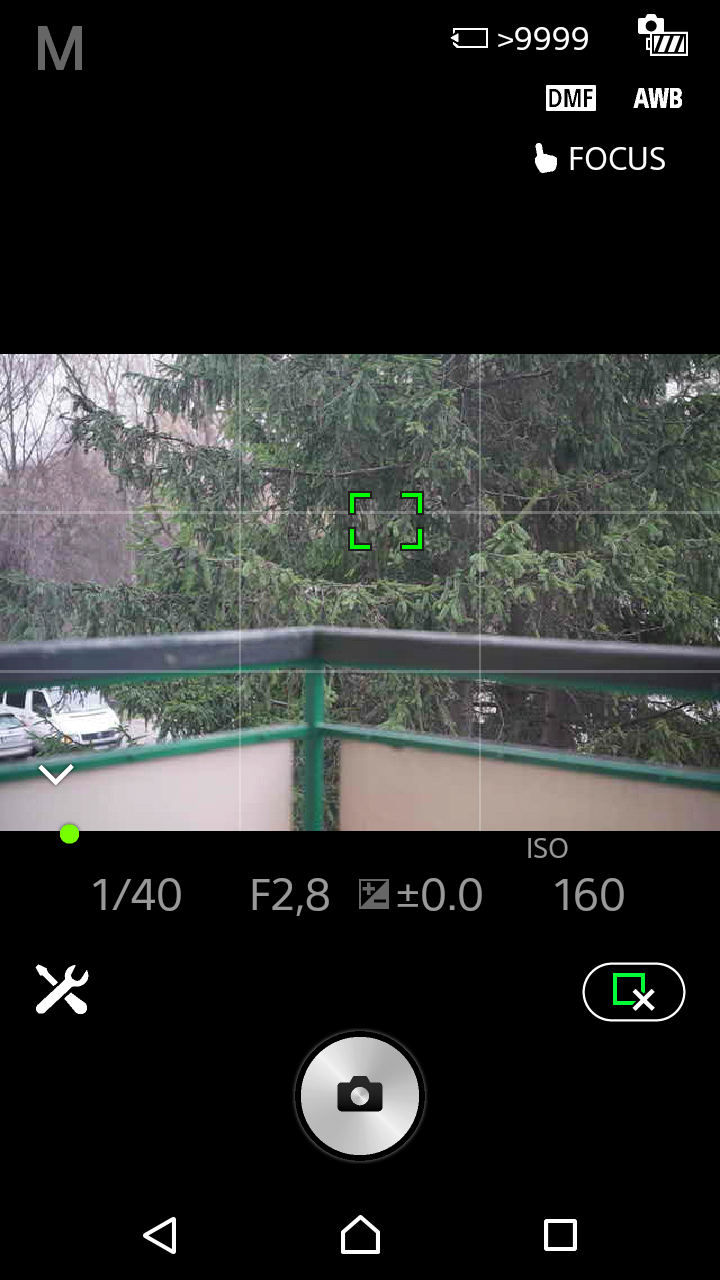This screenshot has height=1280, width=720.
Task: Take a photo with the shutter button
Action: coord(360,1095)
